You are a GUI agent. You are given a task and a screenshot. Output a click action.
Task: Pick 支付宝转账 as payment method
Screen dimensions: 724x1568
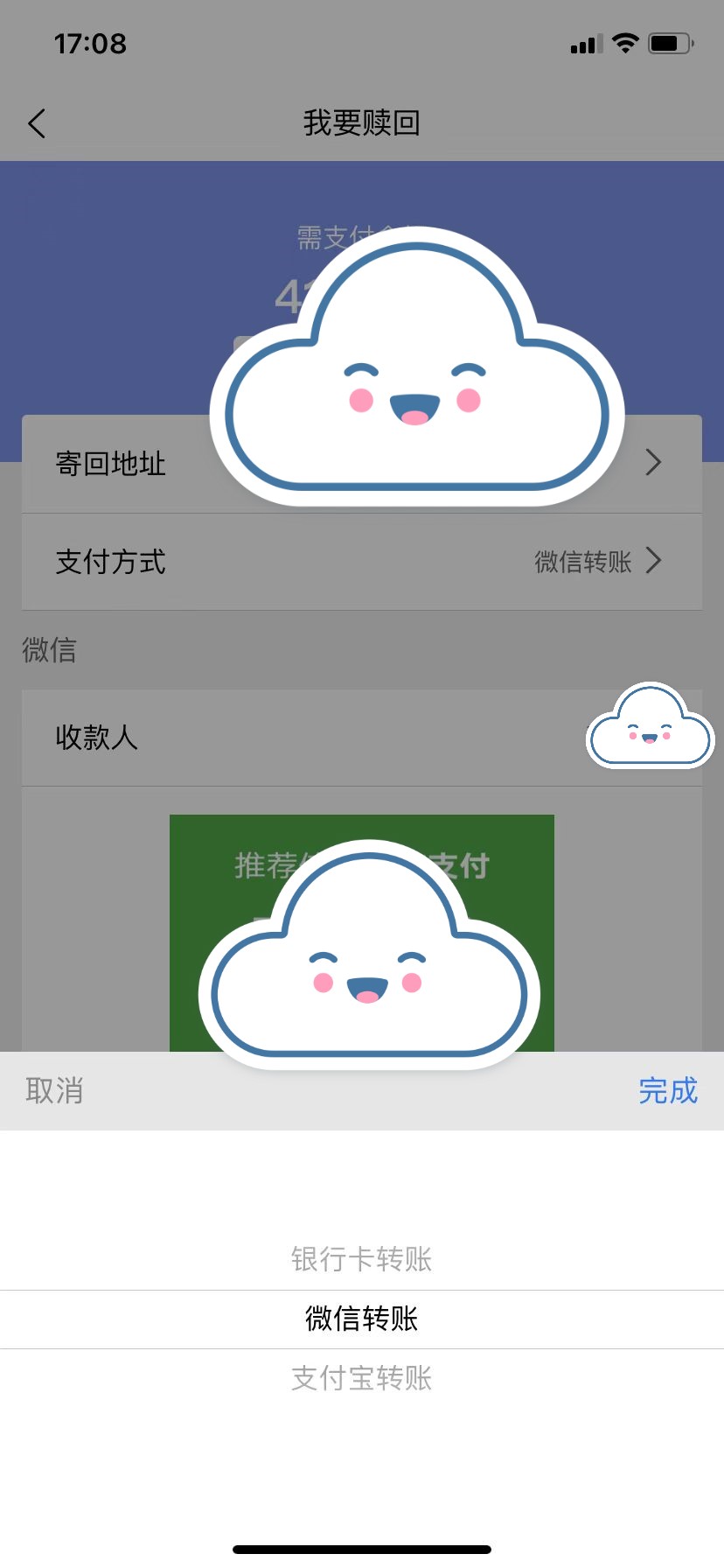tap(361, 1378)
